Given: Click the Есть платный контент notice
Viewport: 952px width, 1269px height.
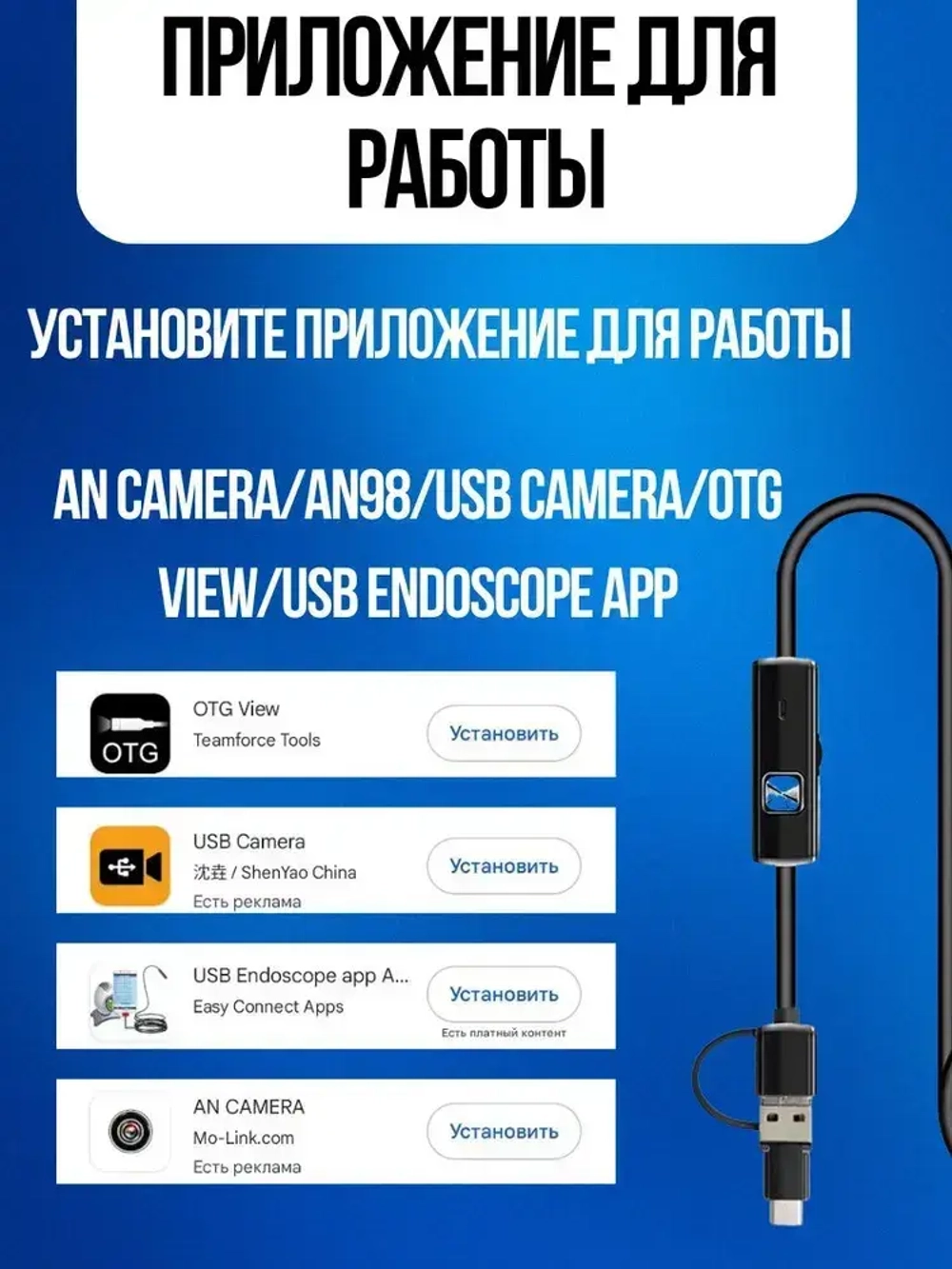Looking at the screenshot, I should tap(504, 1034).
